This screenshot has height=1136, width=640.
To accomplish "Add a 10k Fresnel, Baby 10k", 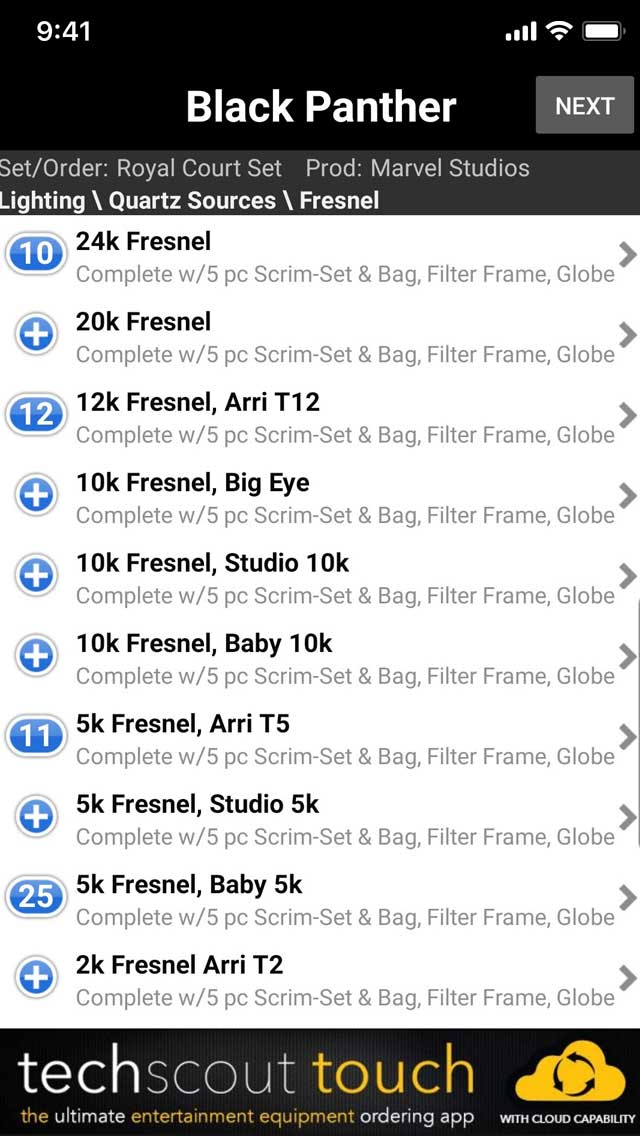I will click(36, 656).
